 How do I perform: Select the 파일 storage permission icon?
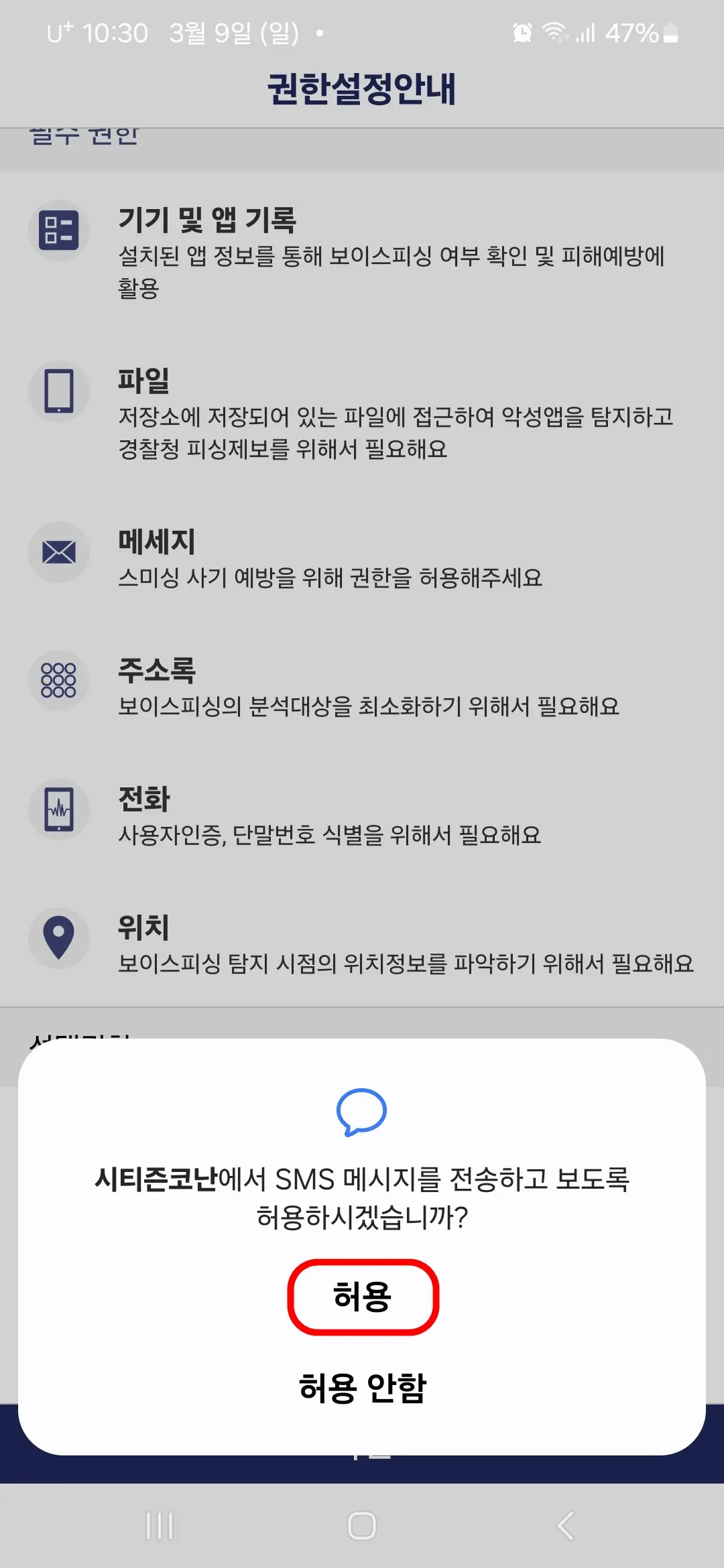coord(59,392)
